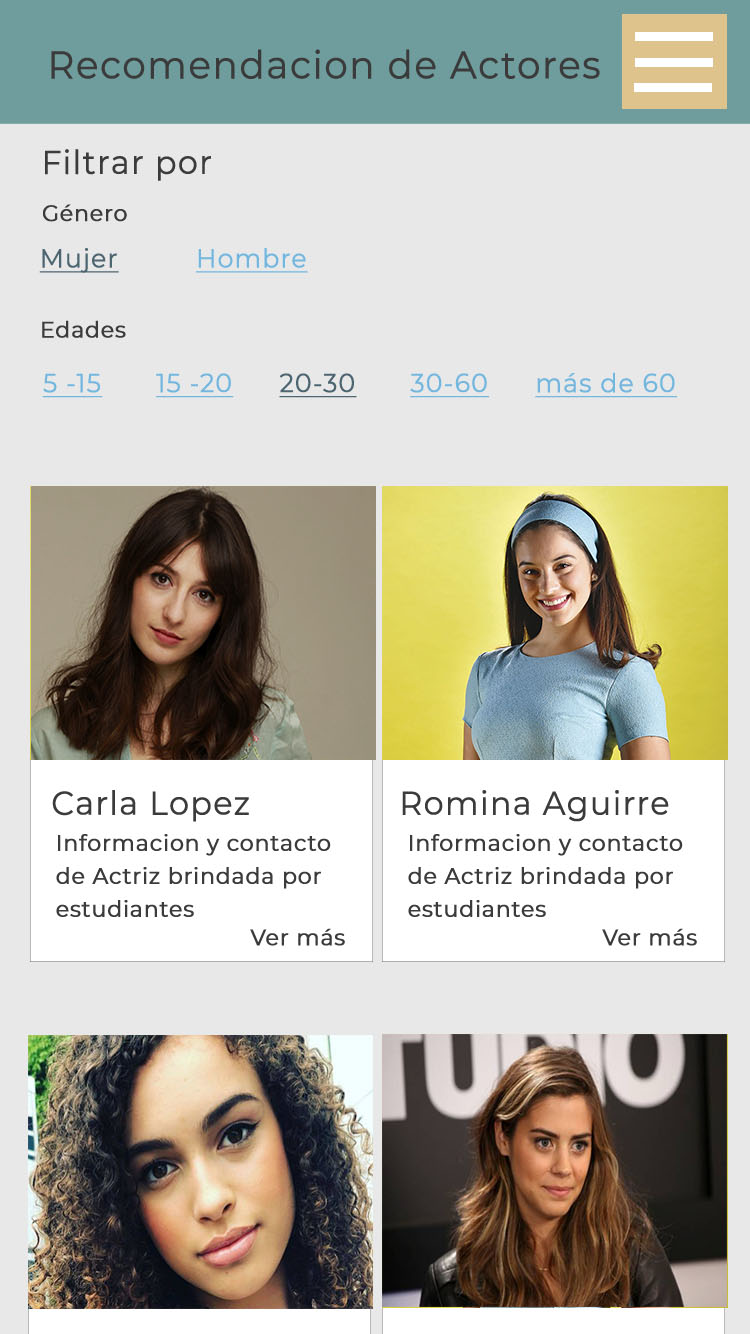Open Carla Lopez's photo card
This screenshot has width=750, height=1334.
[203, 623]
